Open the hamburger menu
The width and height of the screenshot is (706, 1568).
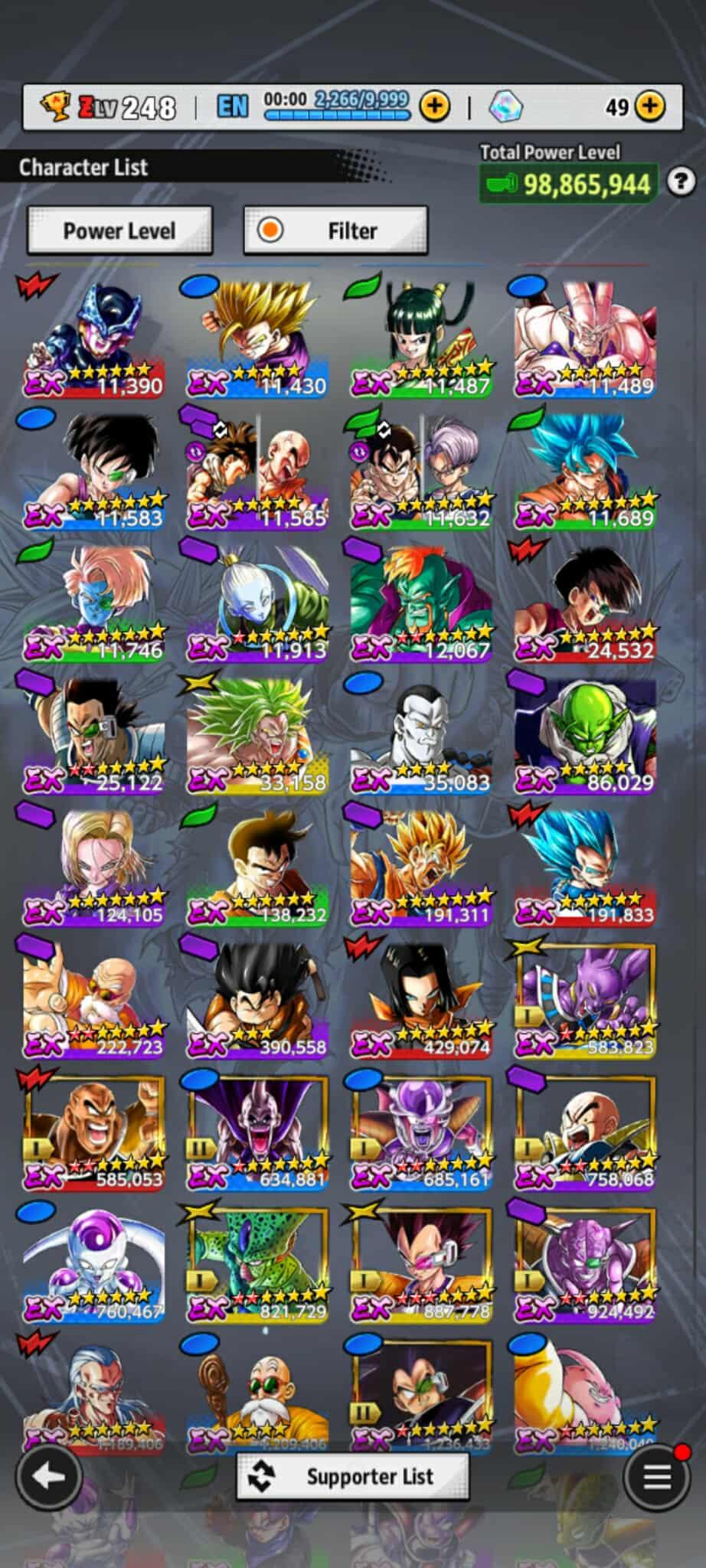coord(656,1477)
